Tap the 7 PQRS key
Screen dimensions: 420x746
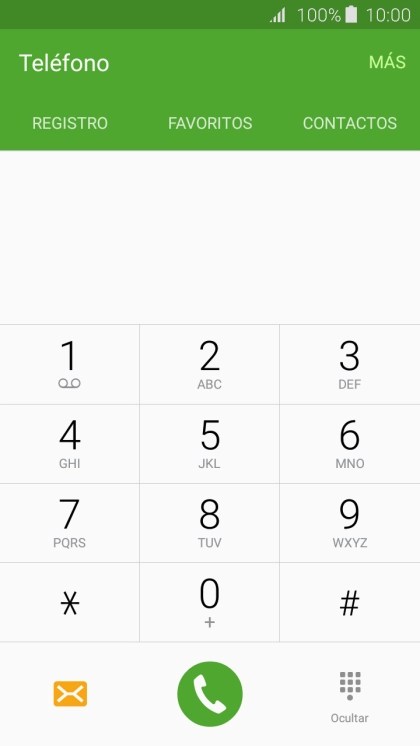click(x=69, y=523)
